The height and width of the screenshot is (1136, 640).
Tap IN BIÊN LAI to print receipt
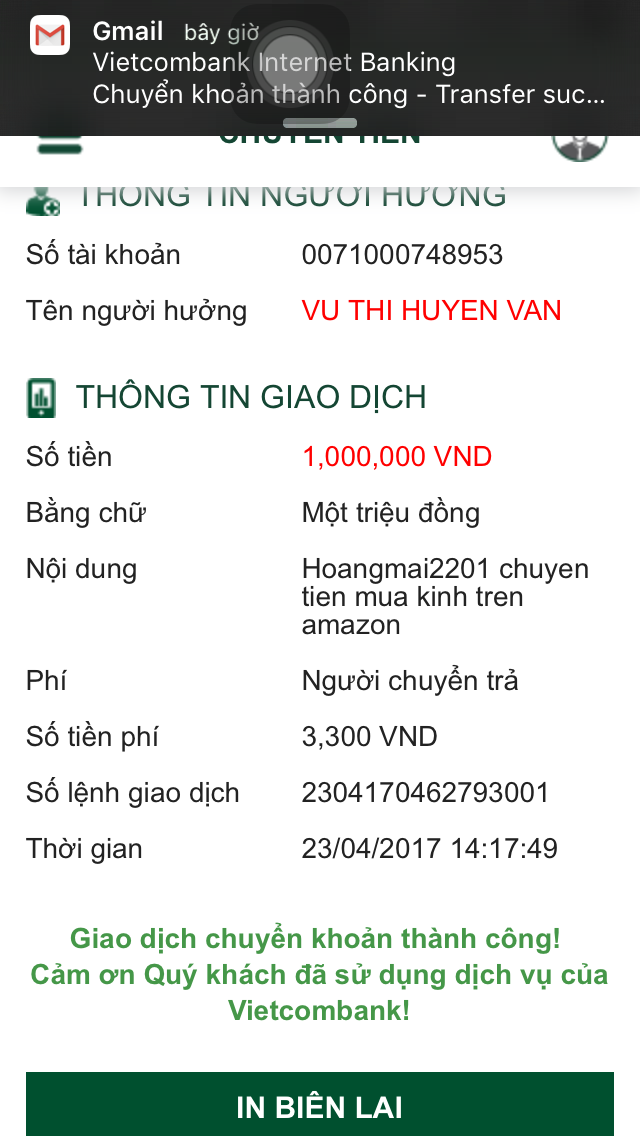(320, 1105)
